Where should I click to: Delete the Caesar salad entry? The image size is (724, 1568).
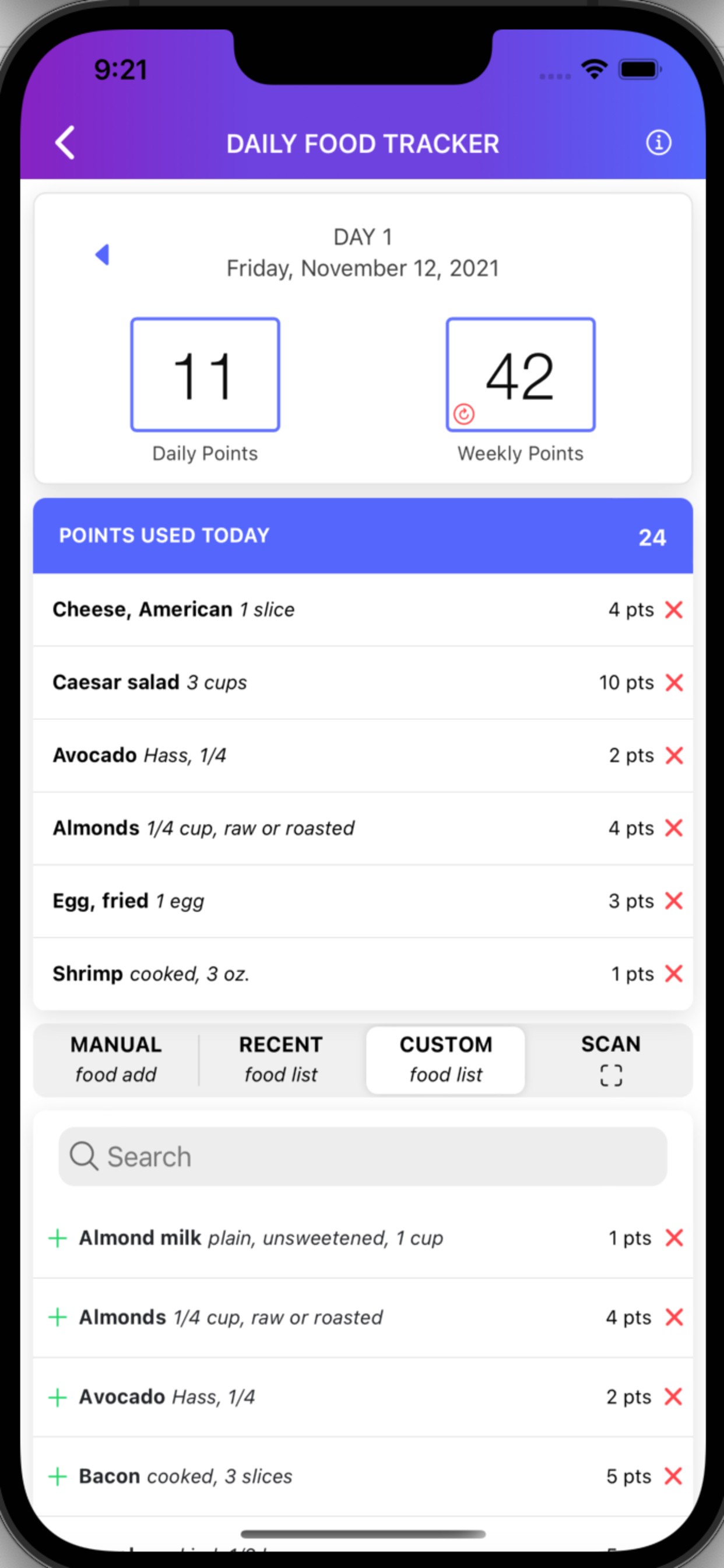[x=673, y=682]
